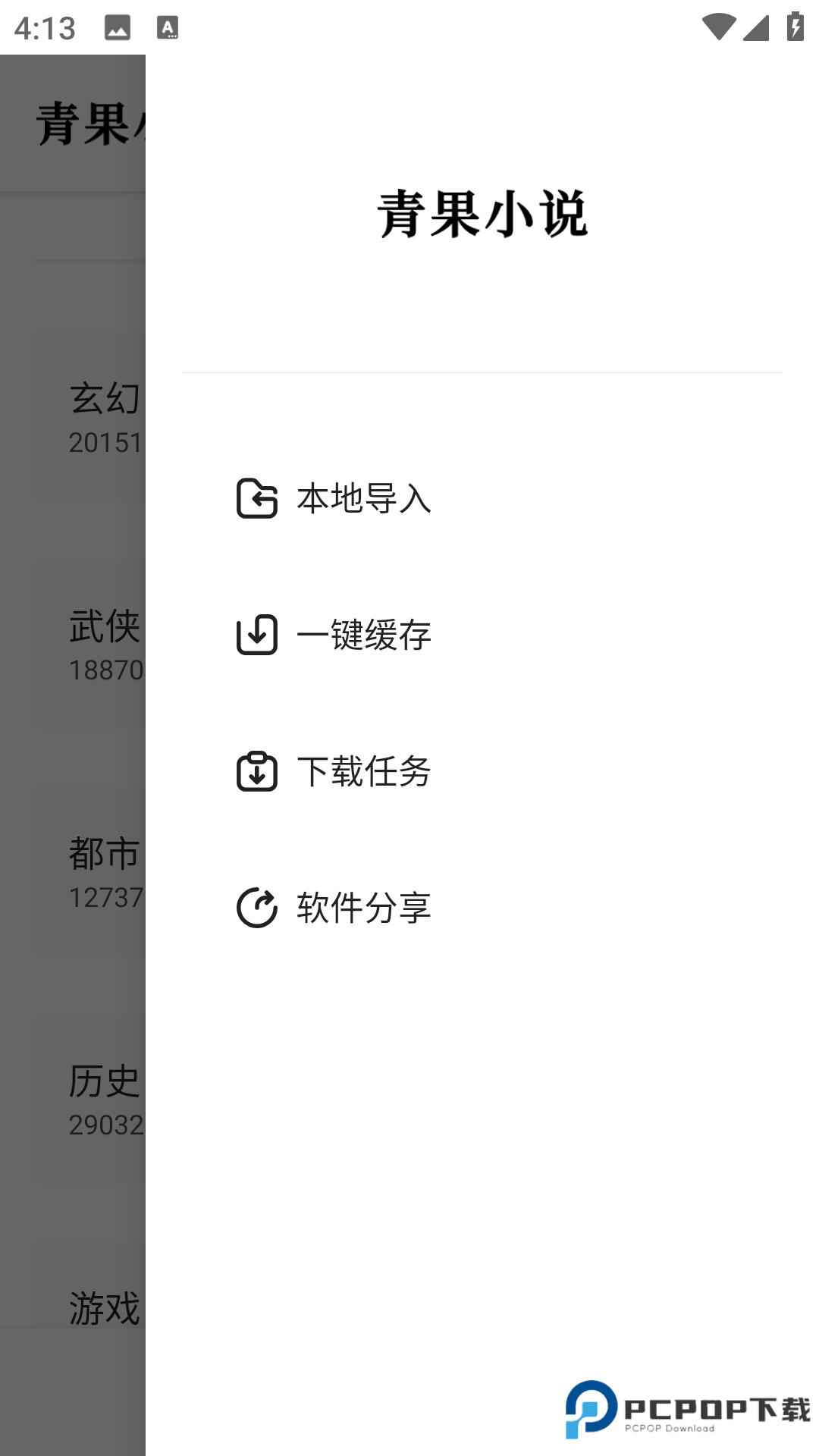Tap the 软件分享 share icon

tap(258, 908)
